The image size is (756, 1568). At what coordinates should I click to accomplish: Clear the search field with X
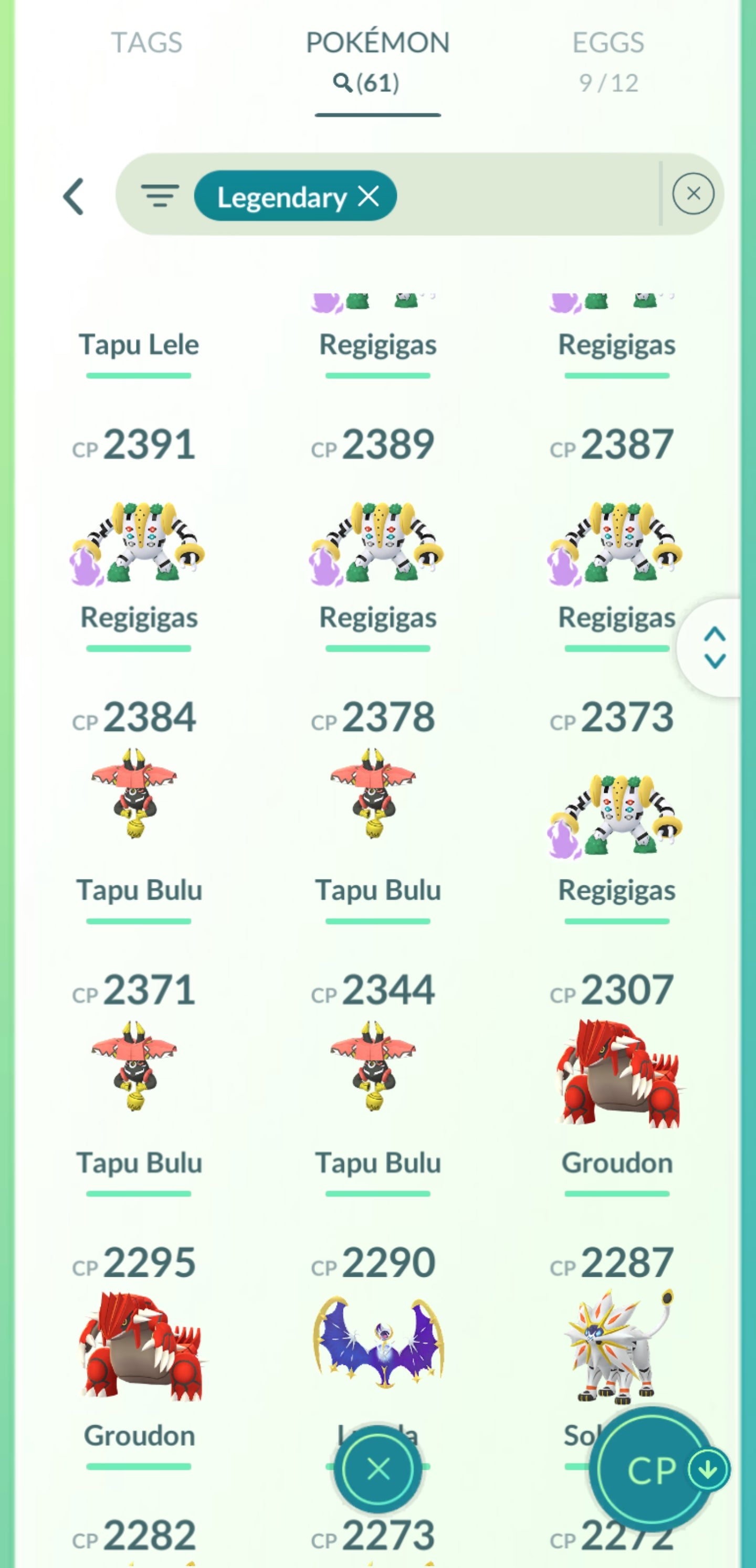[x=692, y=194]
